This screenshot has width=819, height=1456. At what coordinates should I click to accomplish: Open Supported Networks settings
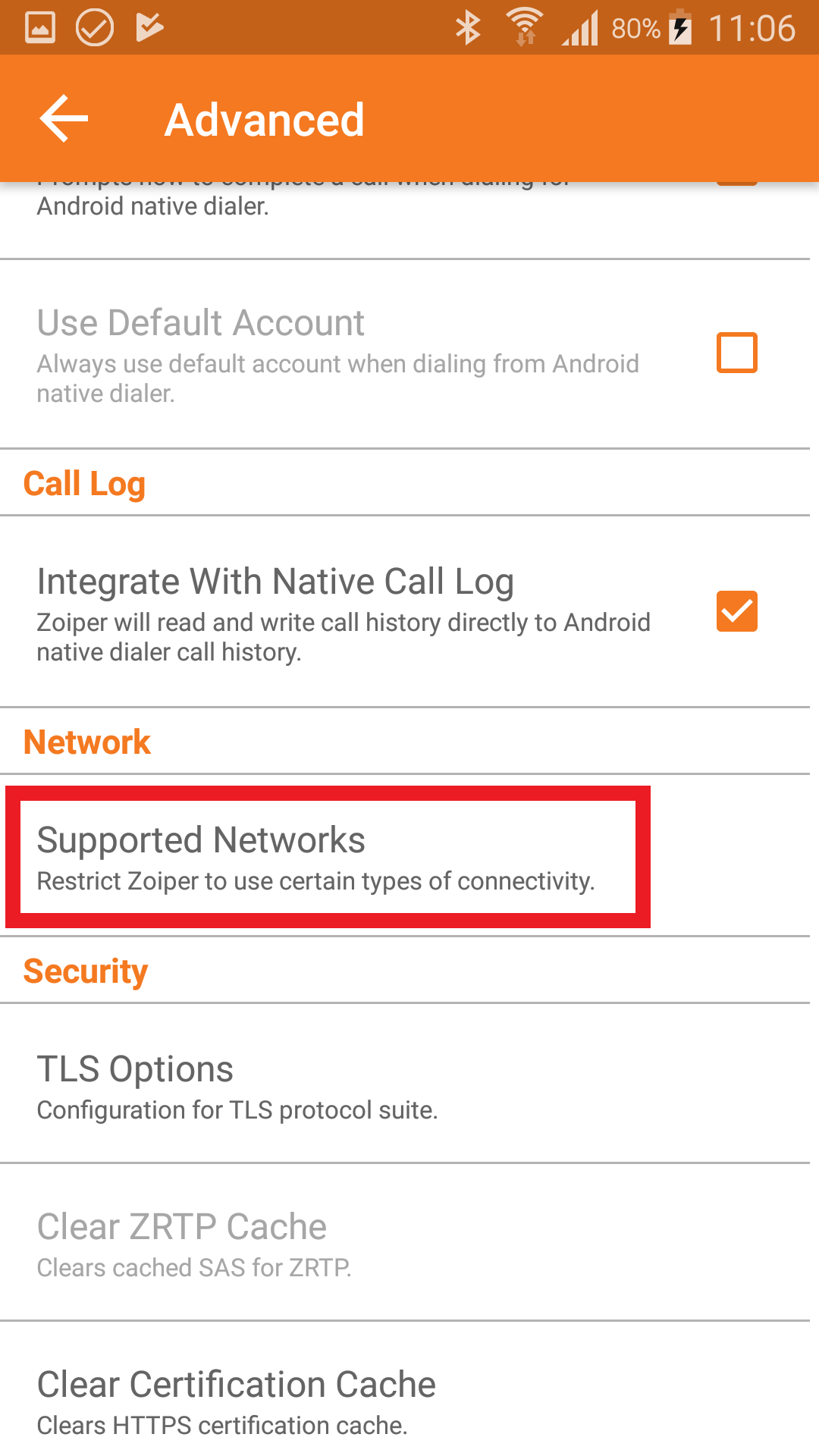tap(328, 857)
